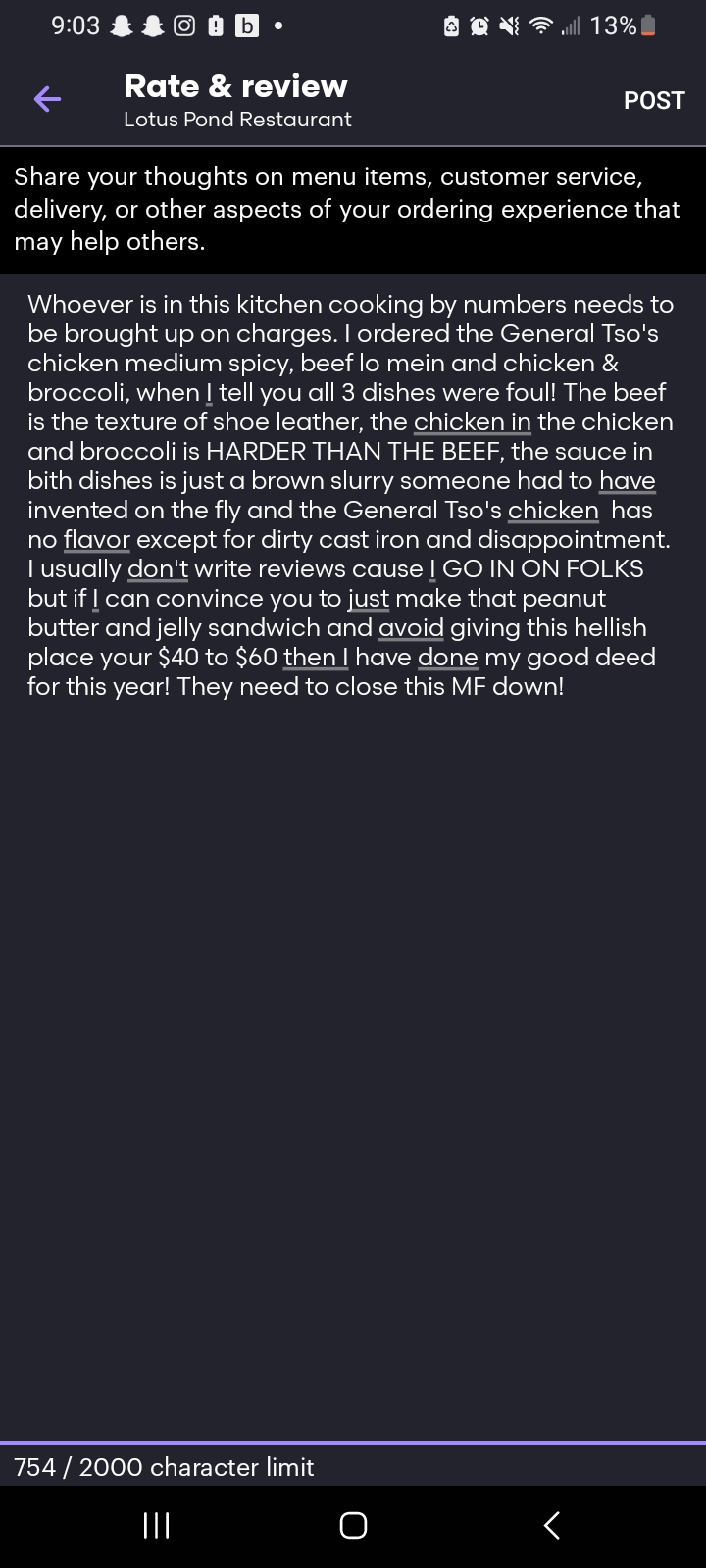The height and width of the screenshot is (1568, 706).
Task: Tap the cellular signal icon in the status bar
Action: (572, 25)
